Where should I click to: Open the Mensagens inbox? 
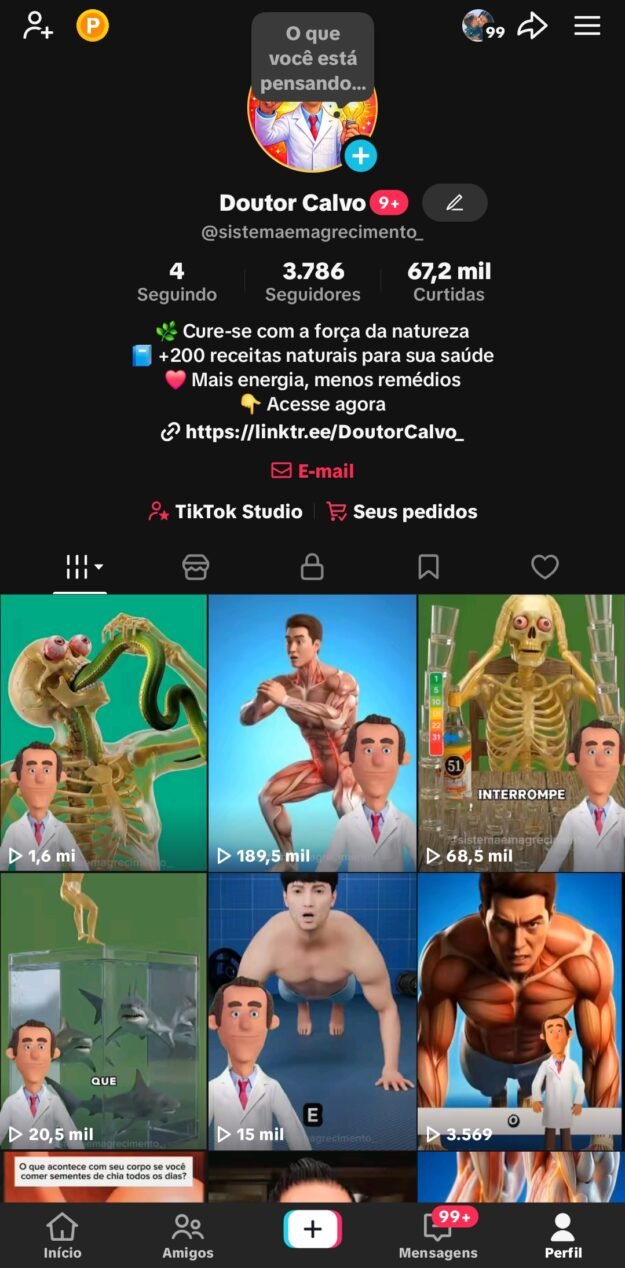[438, 1236]
